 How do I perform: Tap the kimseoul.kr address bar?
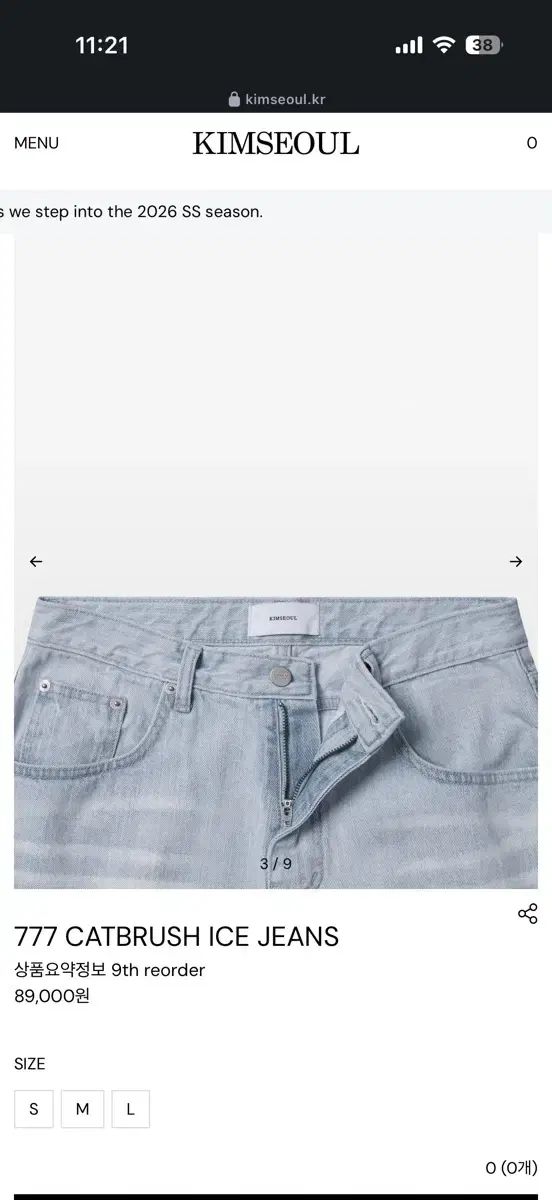tap(277, 99)
